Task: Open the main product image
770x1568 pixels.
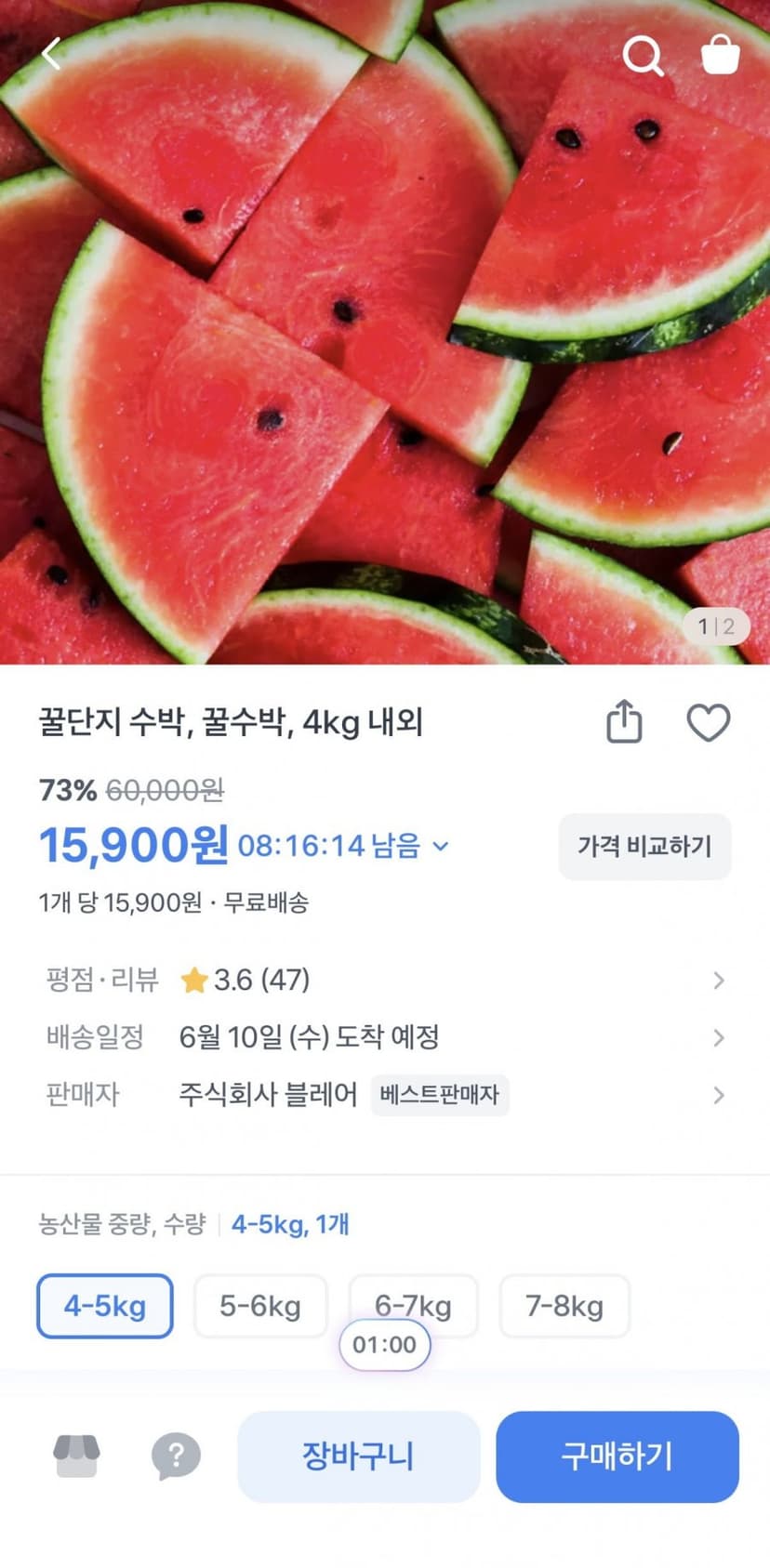Action: (385, 332)
